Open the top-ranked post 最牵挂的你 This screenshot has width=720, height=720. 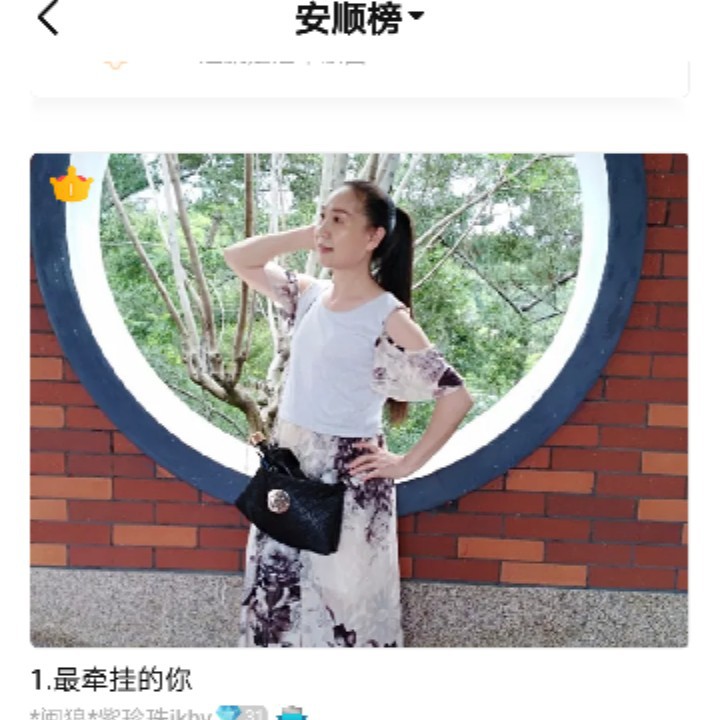[x=358, y=400]
